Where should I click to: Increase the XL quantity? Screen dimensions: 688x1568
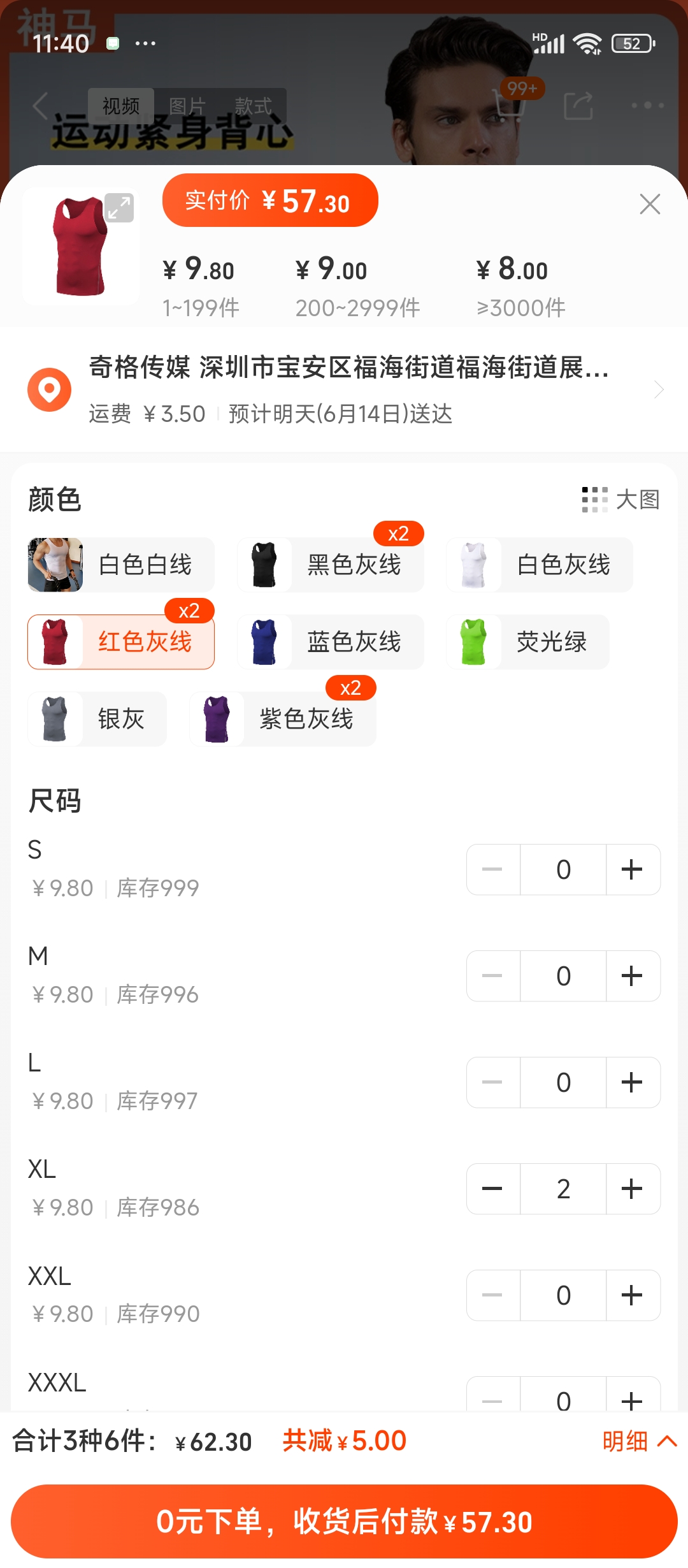[x=633, y=1189]
